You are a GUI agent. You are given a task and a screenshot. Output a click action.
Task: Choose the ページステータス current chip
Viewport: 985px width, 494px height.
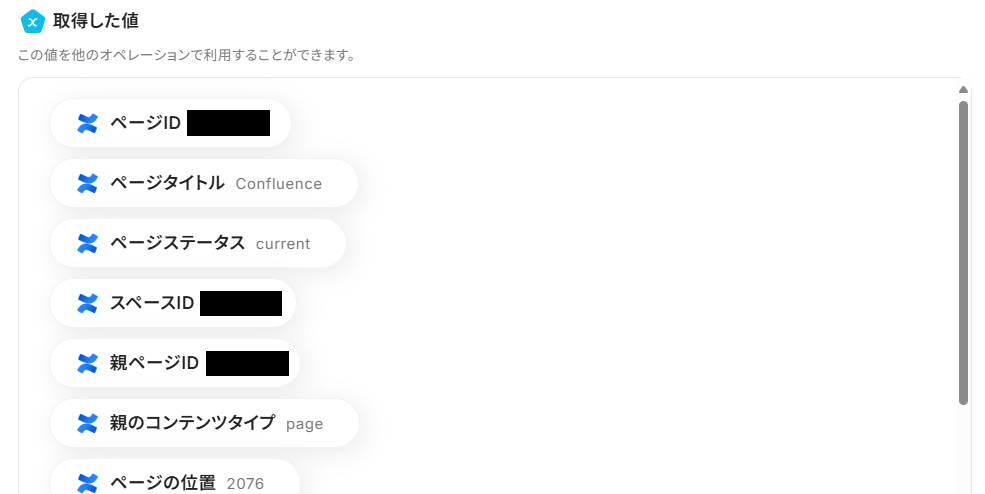point(197,243)
